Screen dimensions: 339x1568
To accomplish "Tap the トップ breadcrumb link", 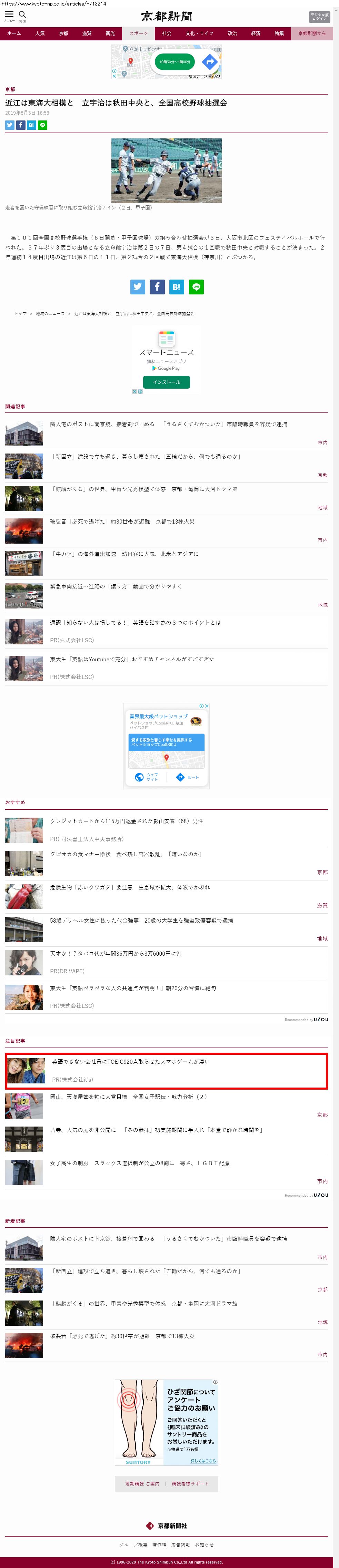I will click(21, 313).
